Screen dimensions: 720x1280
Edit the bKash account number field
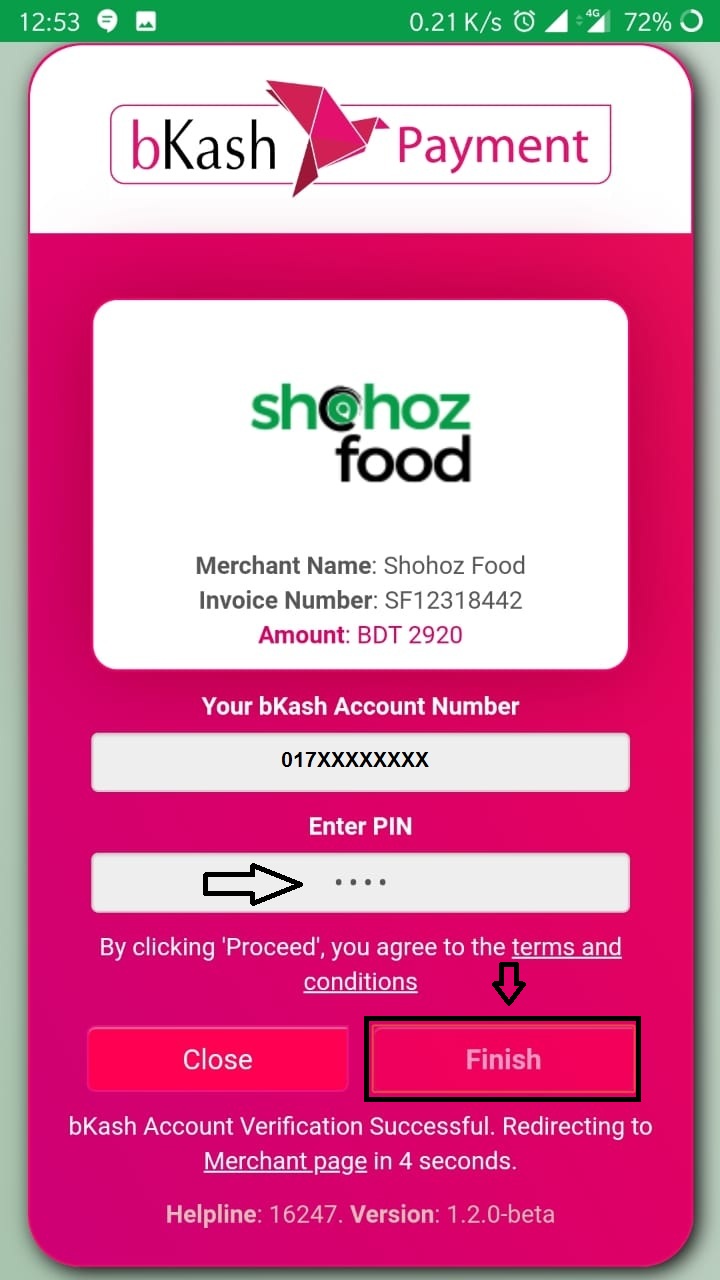point(360,761)
